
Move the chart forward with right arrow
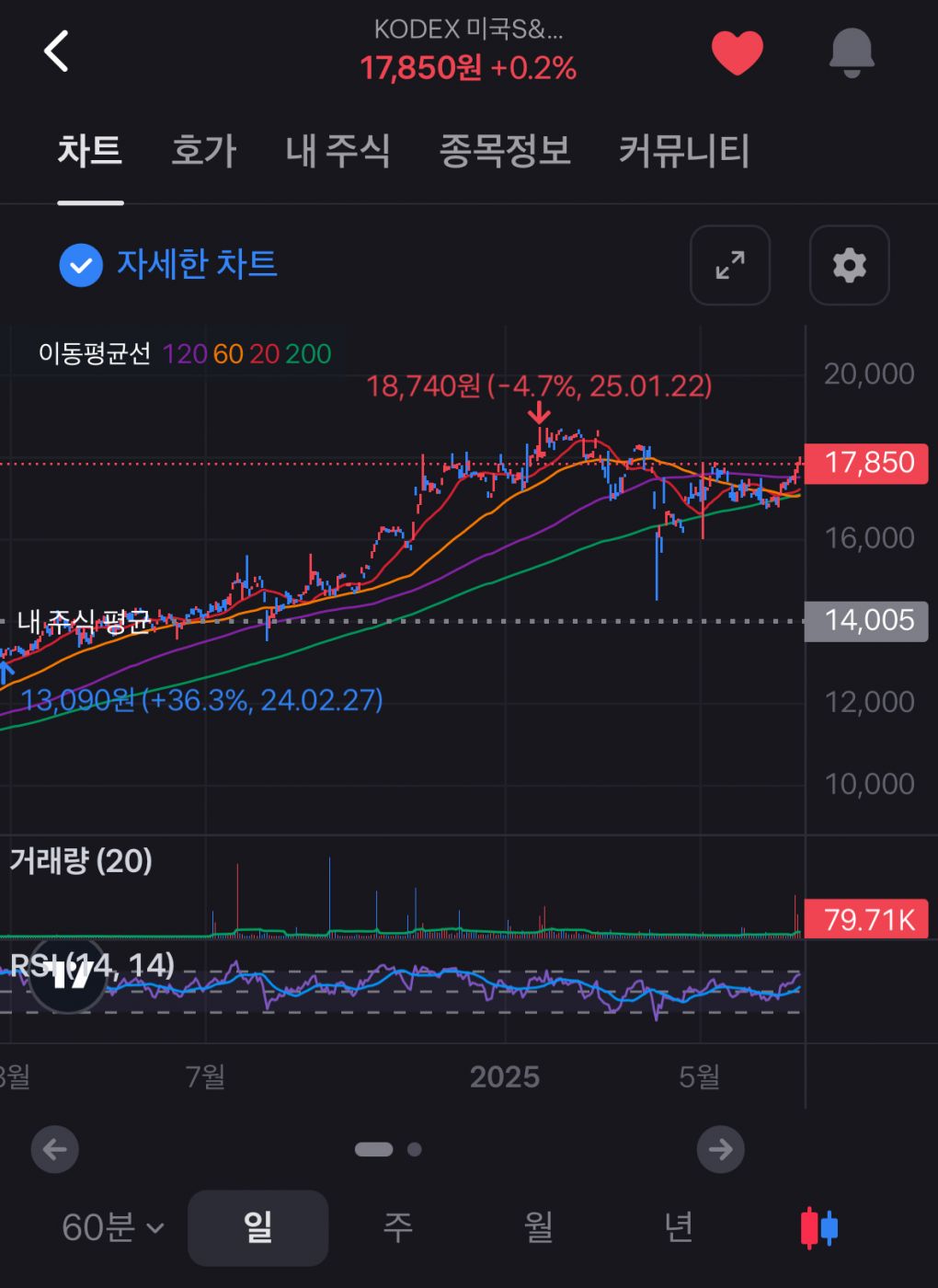click(x=720, y=1149)
